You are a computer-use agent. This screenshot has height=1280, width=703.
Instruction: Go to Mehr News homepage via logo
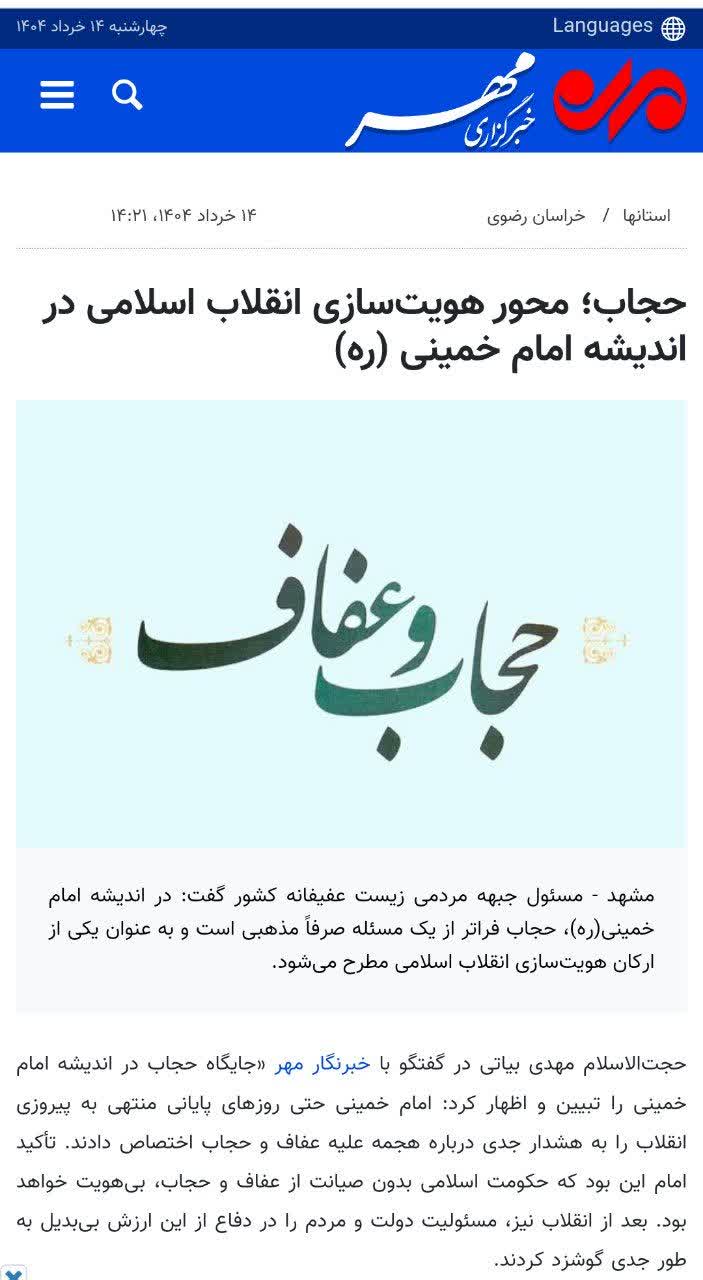516,100
